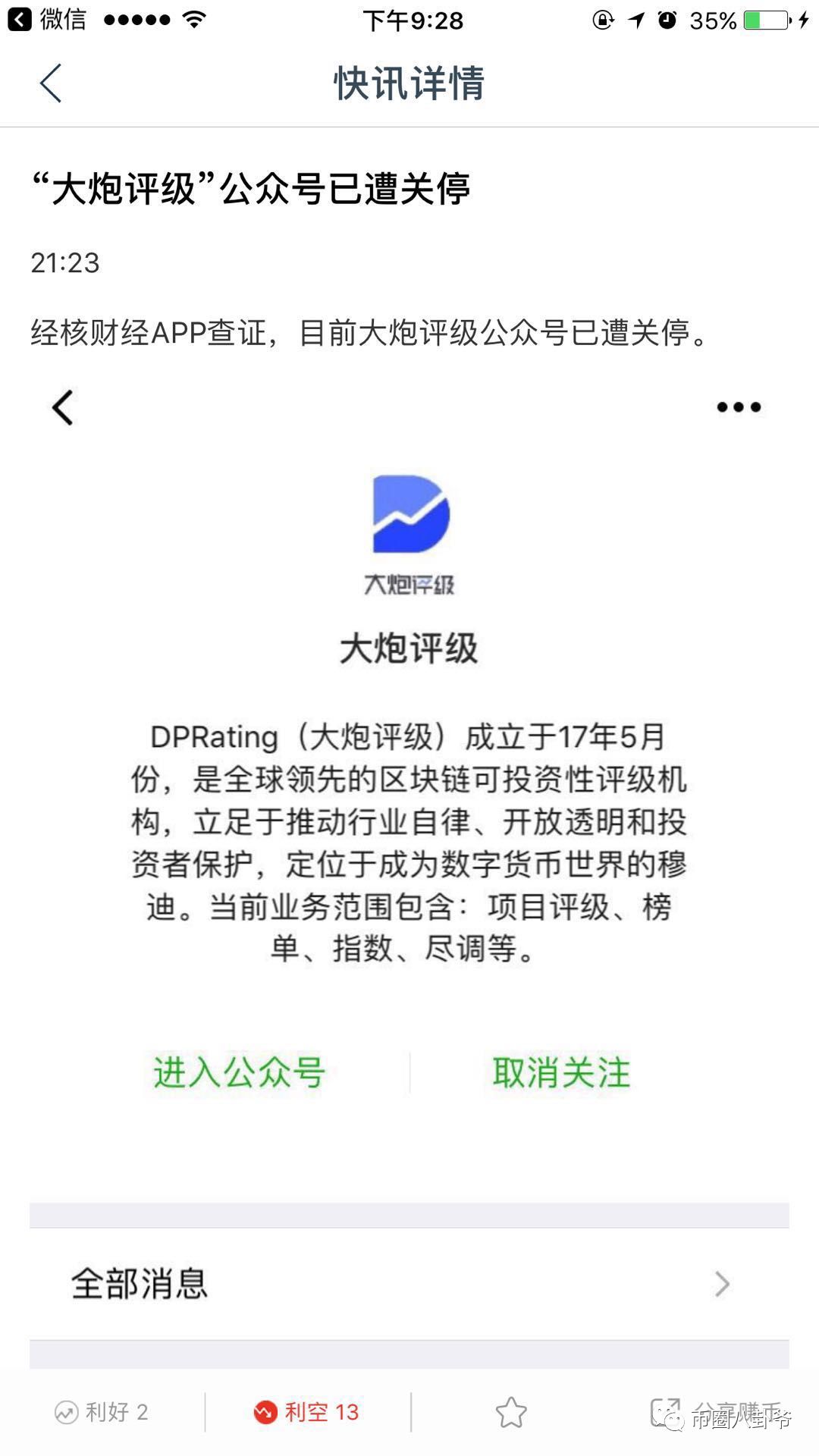Image resolution: width=819 pixels, height=1456 pixels.
Task: Vote 利好 on this news flash
Action: click(x=102, y=1412)
